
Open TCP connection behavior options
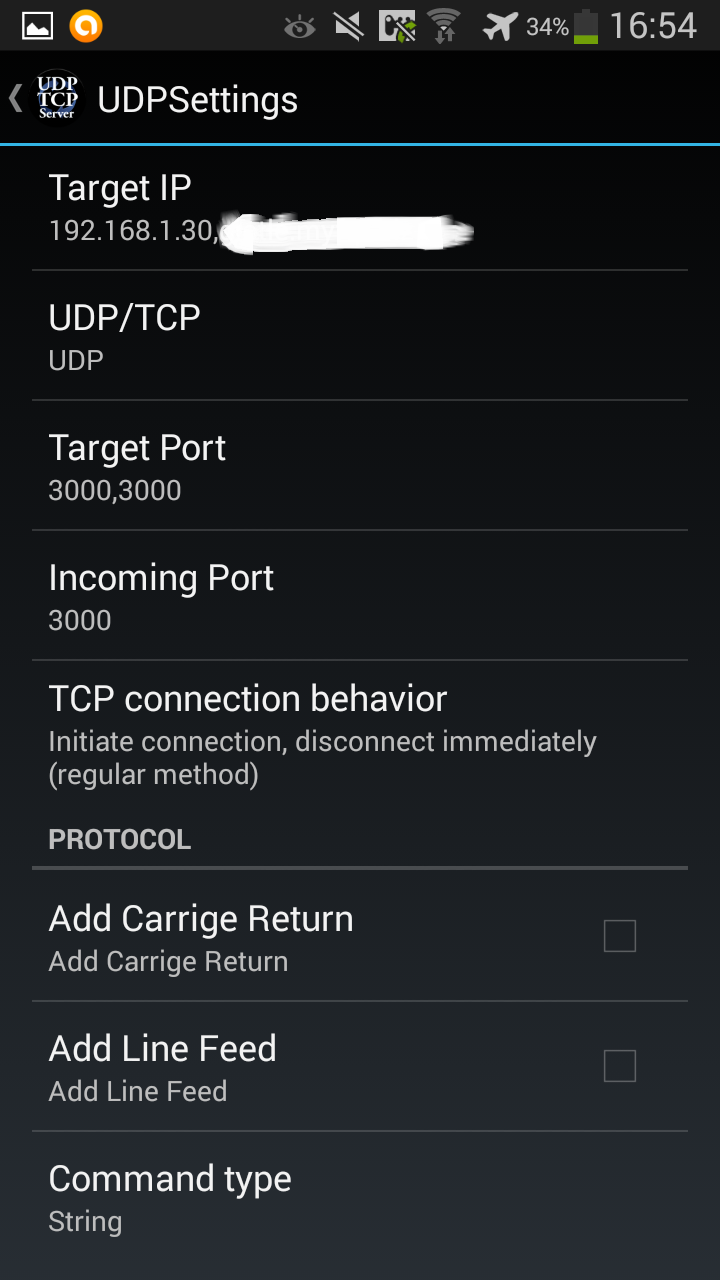pyautogui.click(x=360, y=733)
